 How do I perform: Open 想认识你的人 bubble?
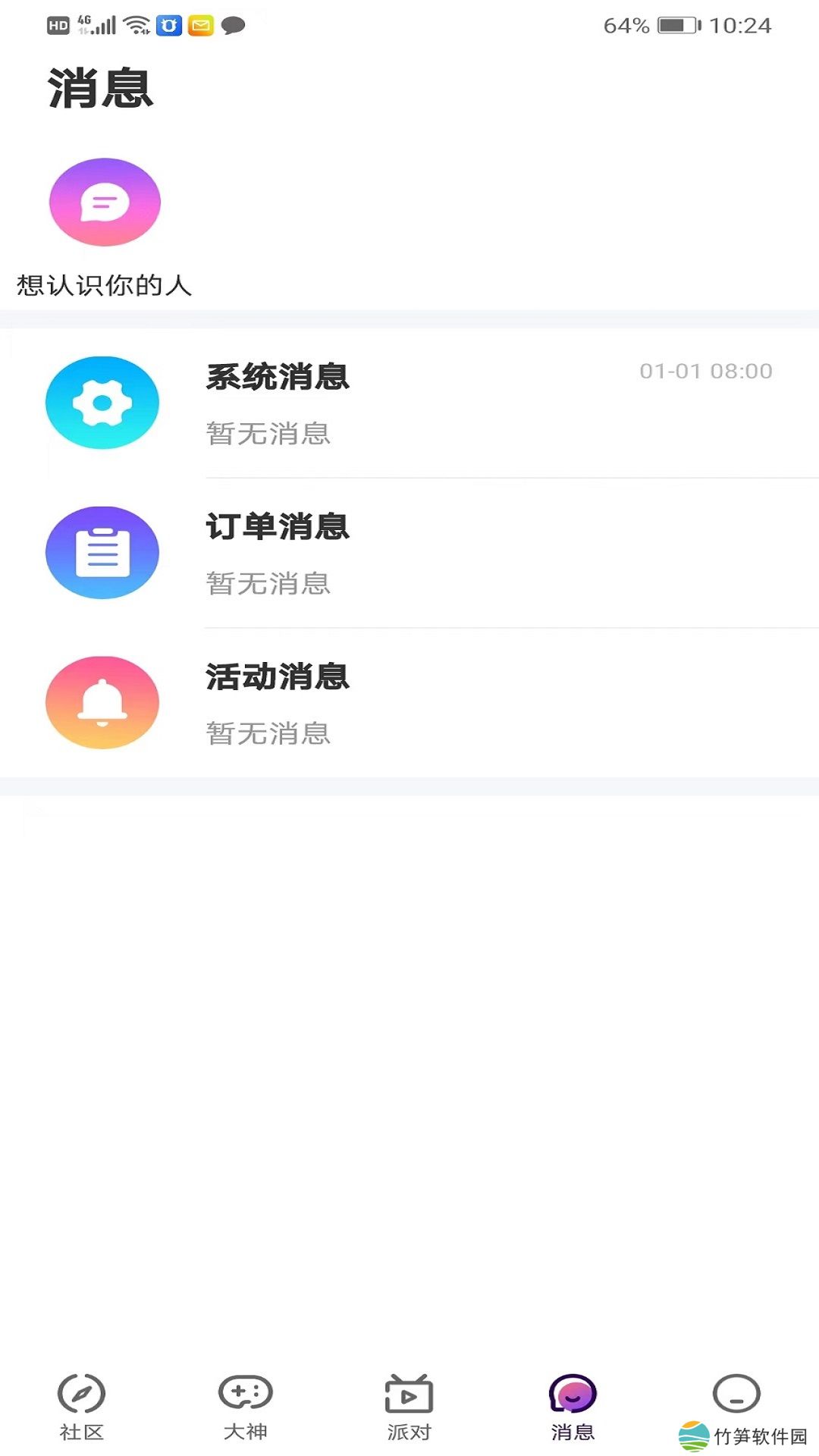click(105, 202)
